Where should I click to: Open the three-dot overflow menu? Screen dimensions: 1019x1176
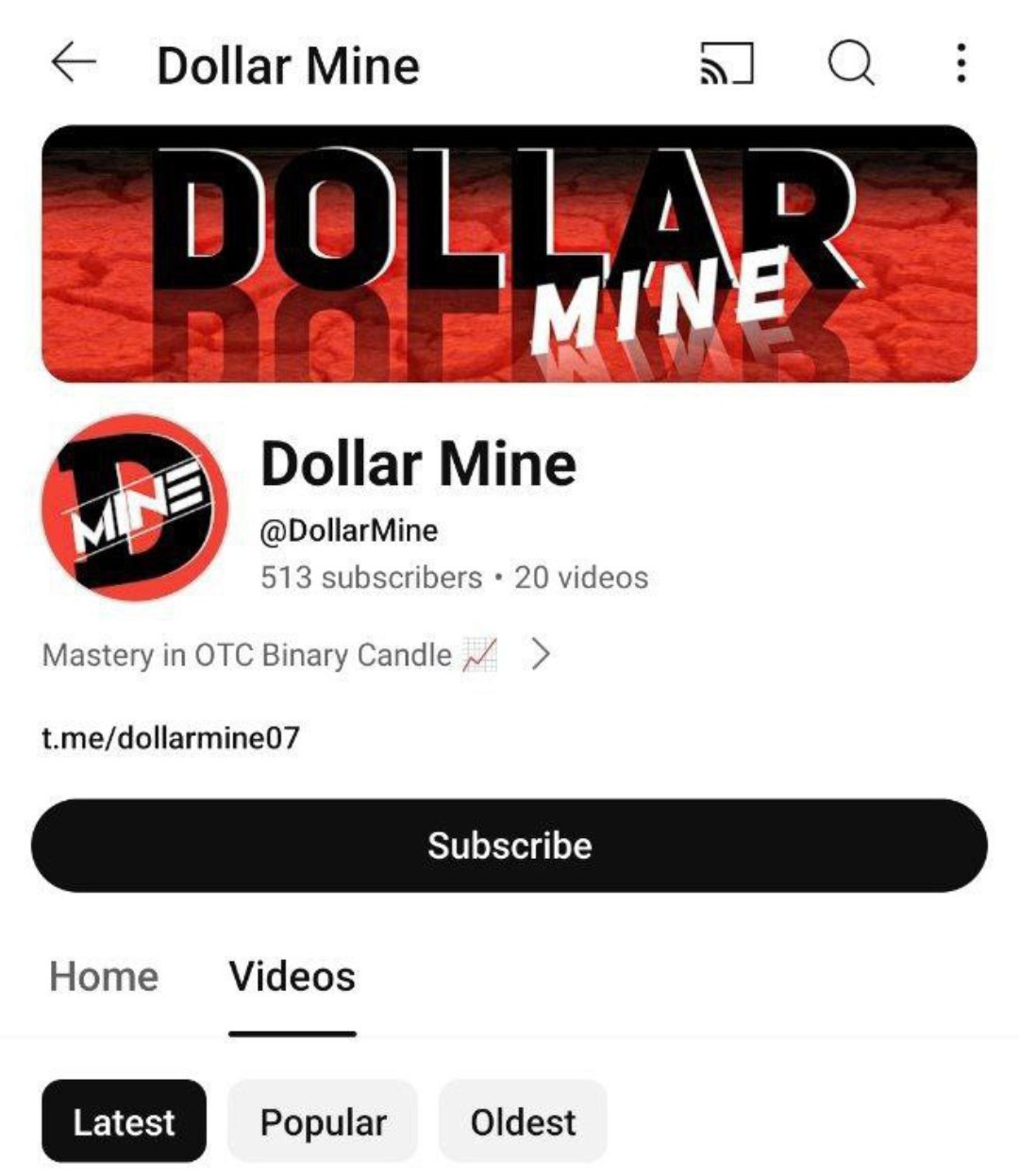click(x=961, y=64)
